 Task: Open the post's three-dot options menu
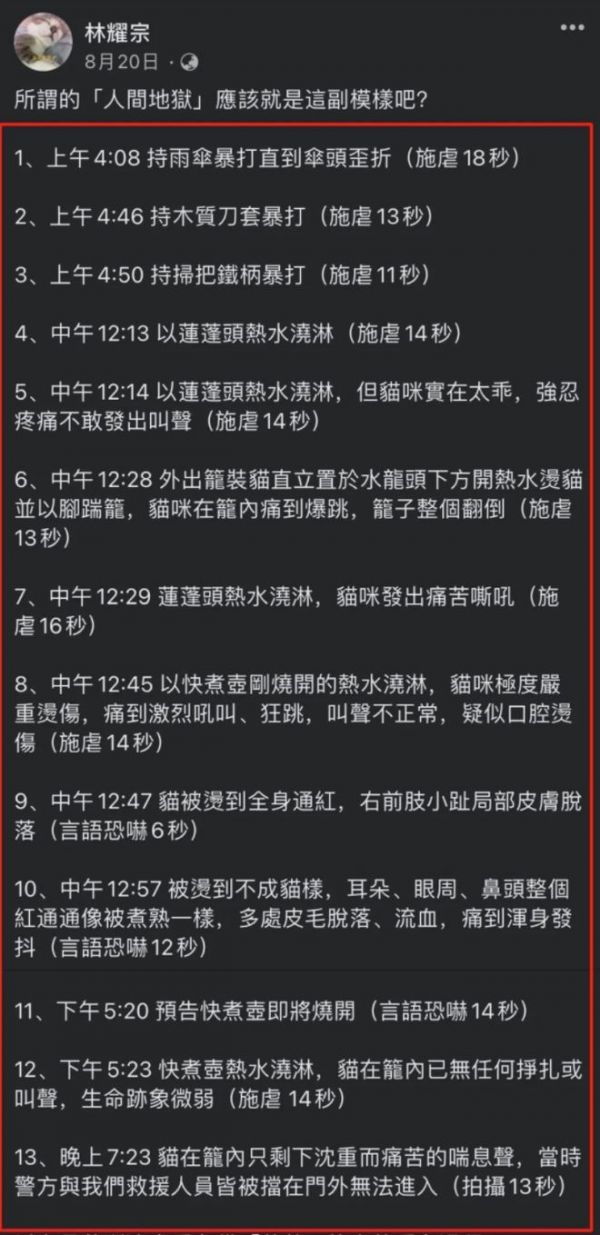pos(572,27)
